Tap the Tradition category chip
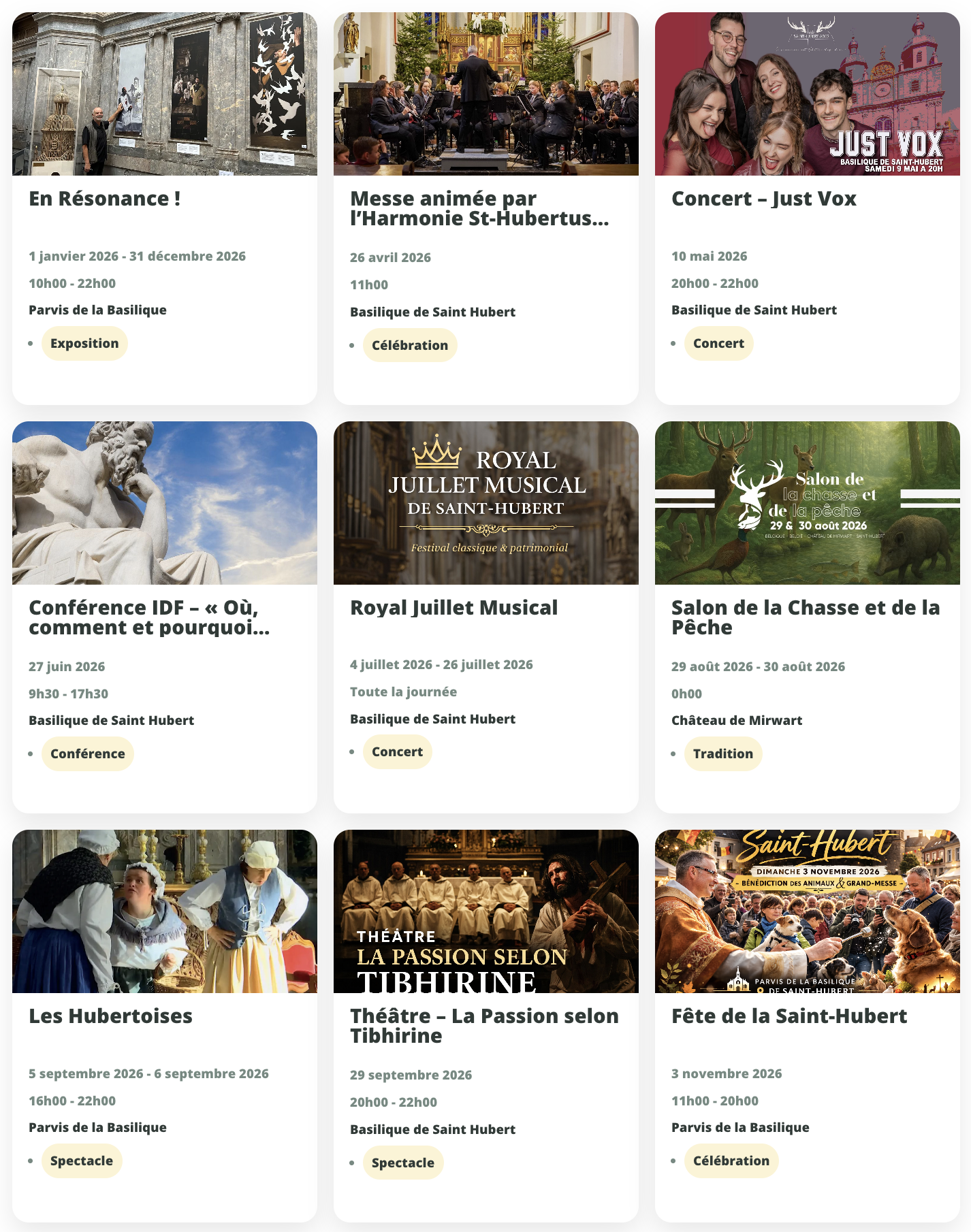971x1232 pixels. (x=722, y=754)
